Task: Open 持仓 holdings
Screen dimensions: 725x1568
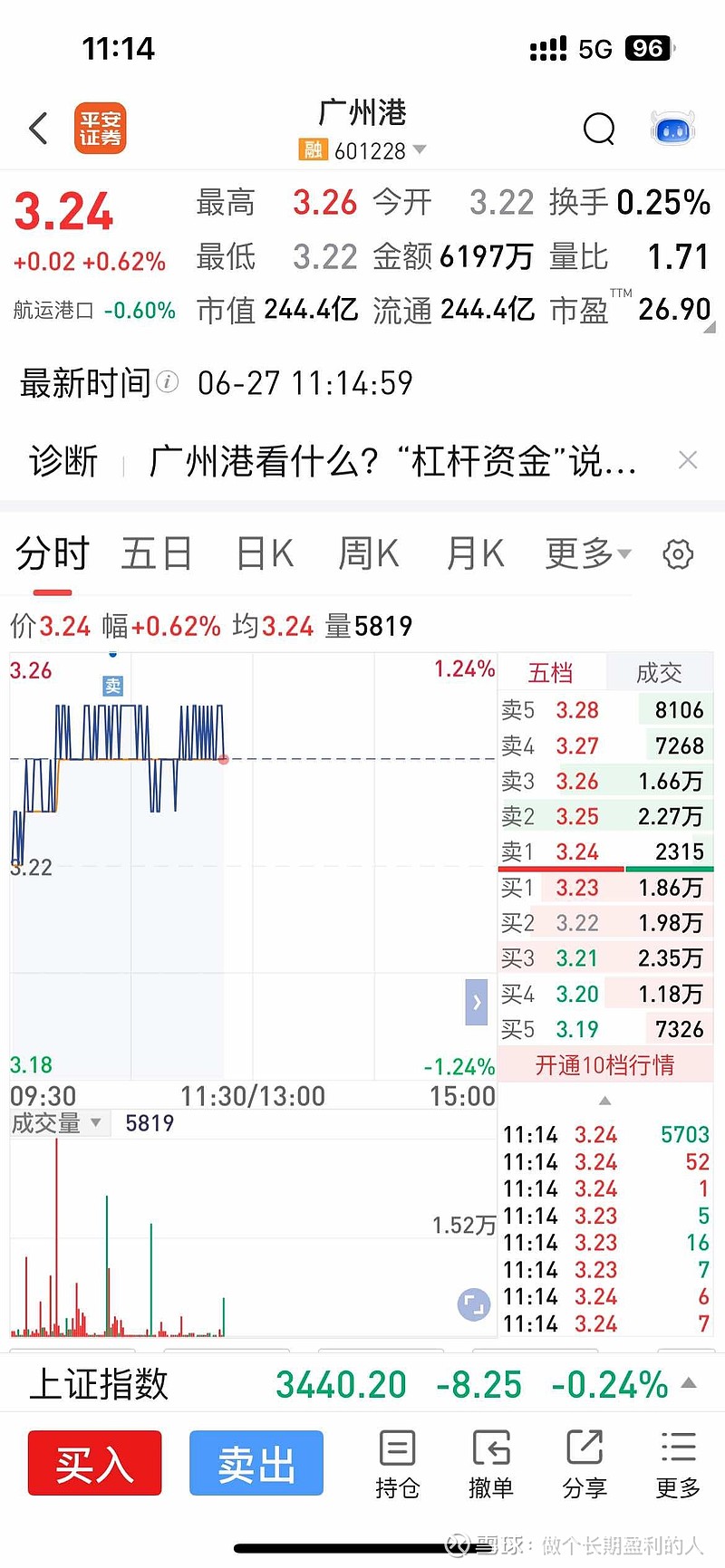Action: (397, 1464)
